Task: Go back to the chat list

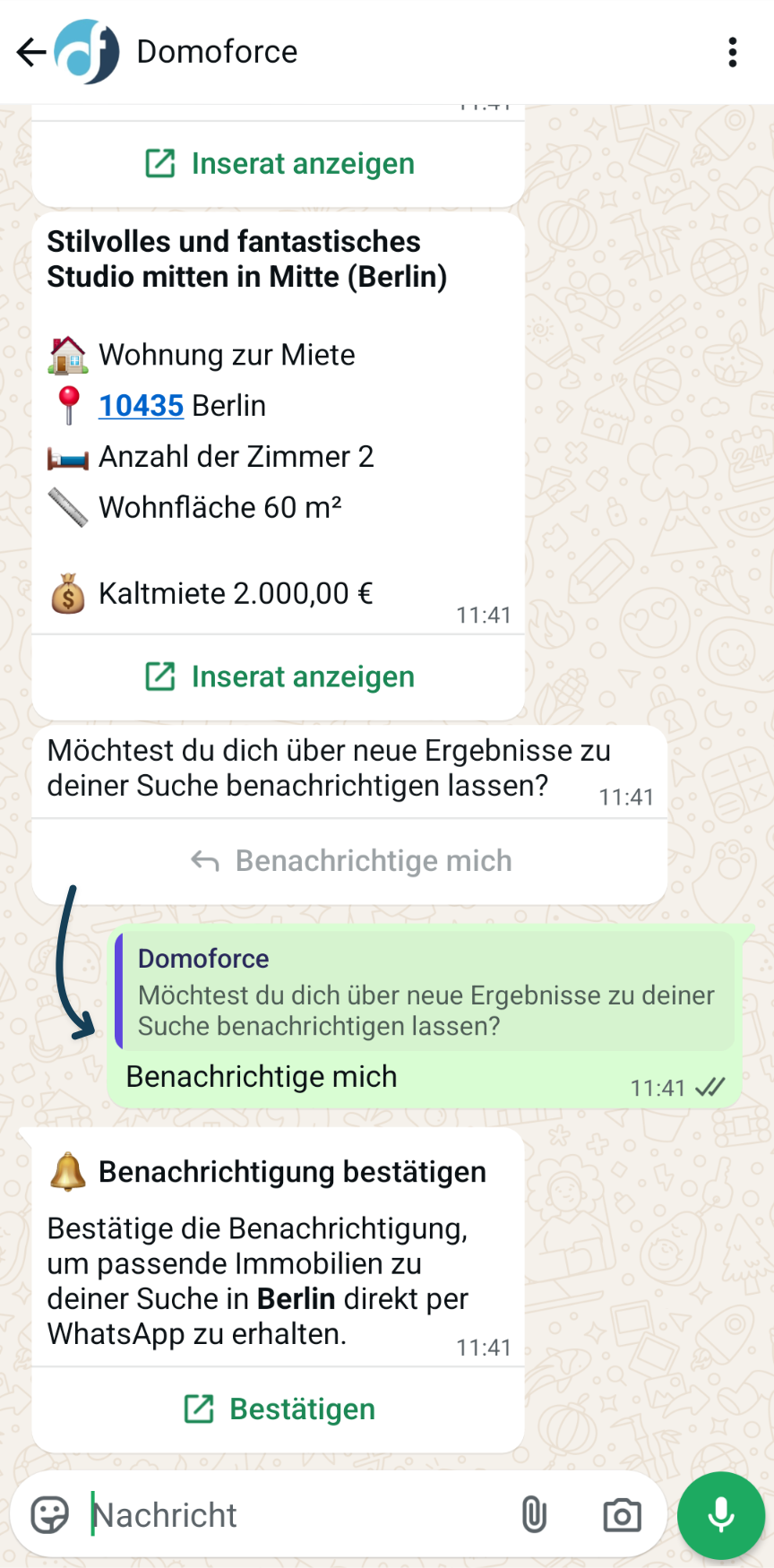Action: [x=31, y=52]
